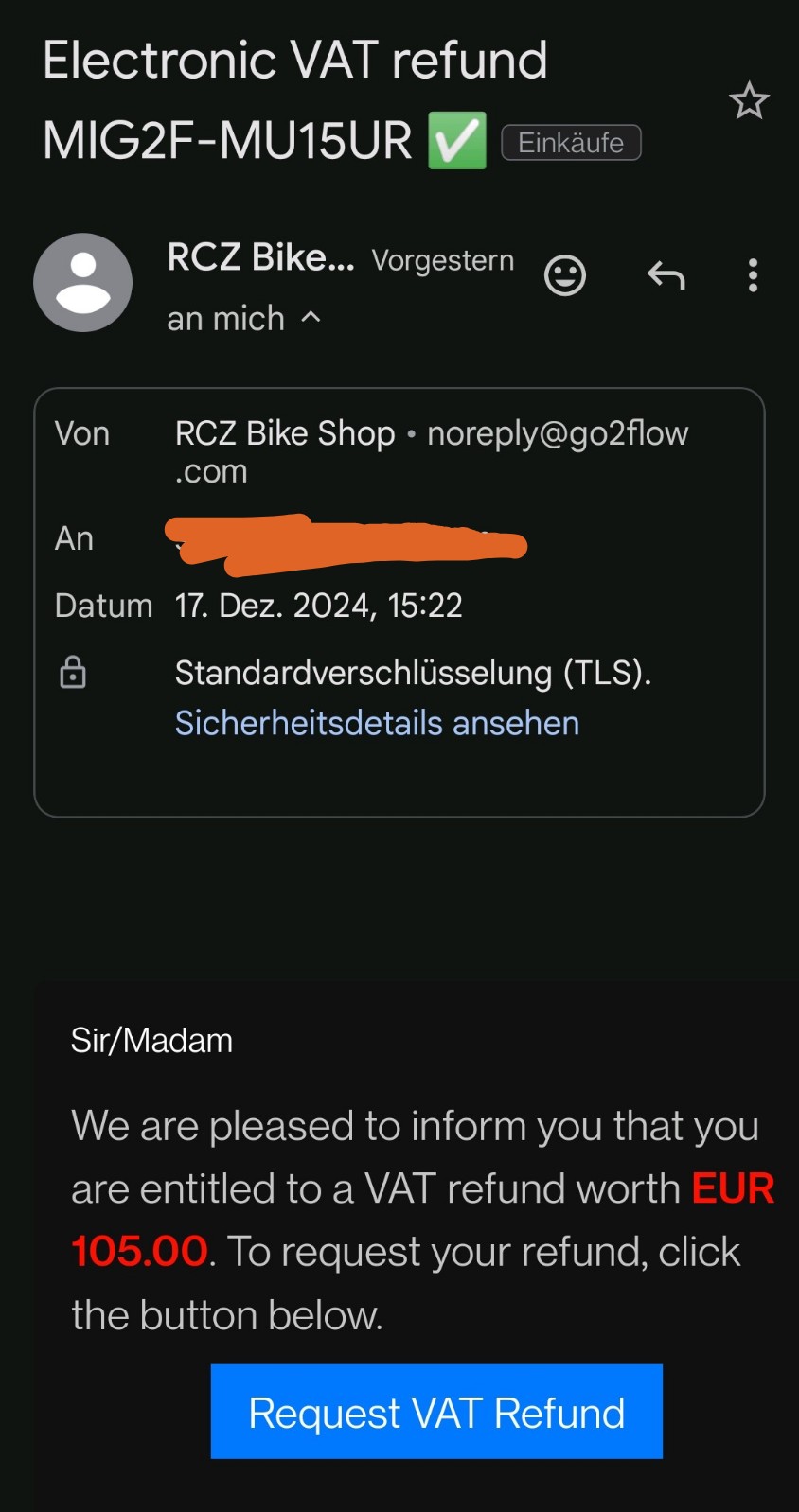Open the message overflow menu
Viewport: 799px width, 1512px height.
pyautogui.click(x=753, y=276)
